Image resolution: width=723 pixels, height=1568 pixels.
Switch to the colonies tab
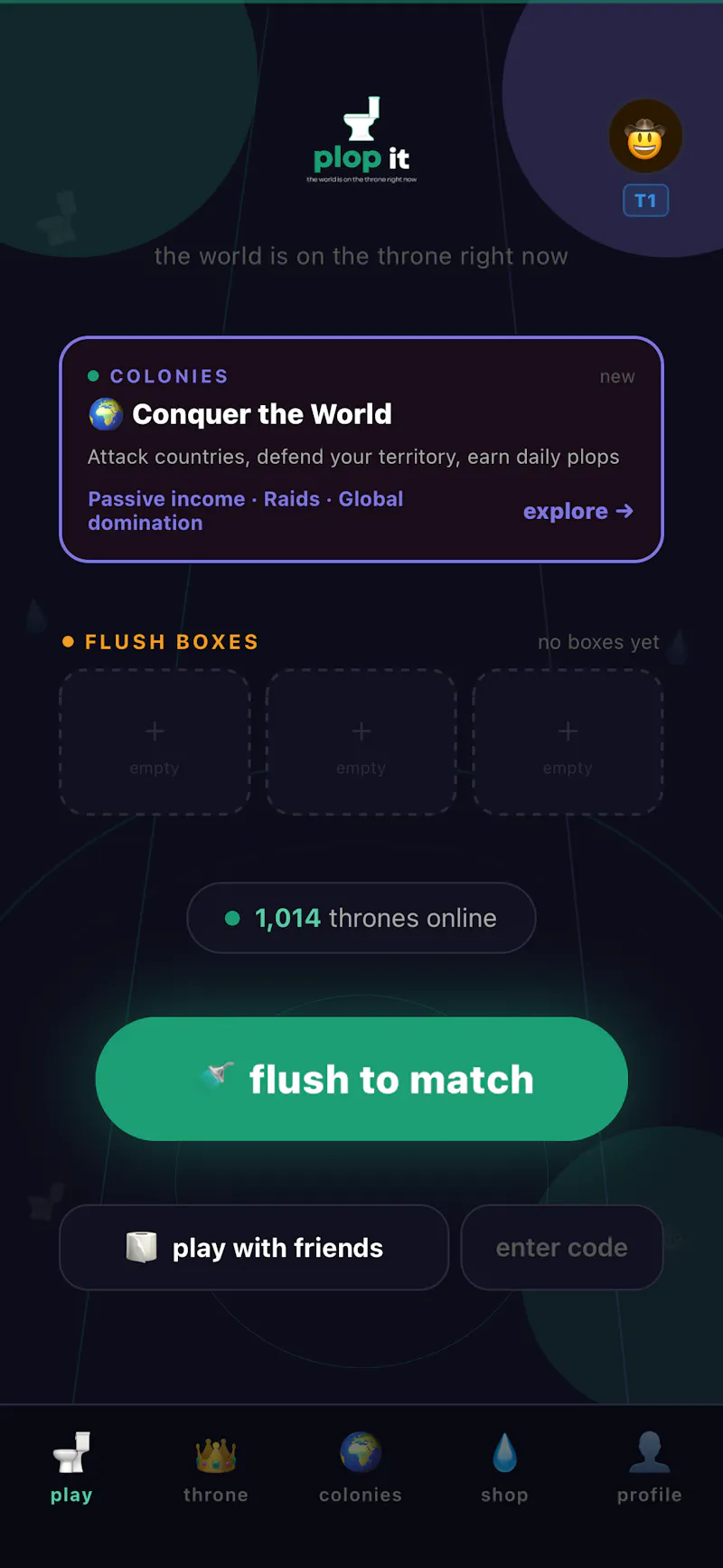pyautogui.click(x=361, y=1469)
